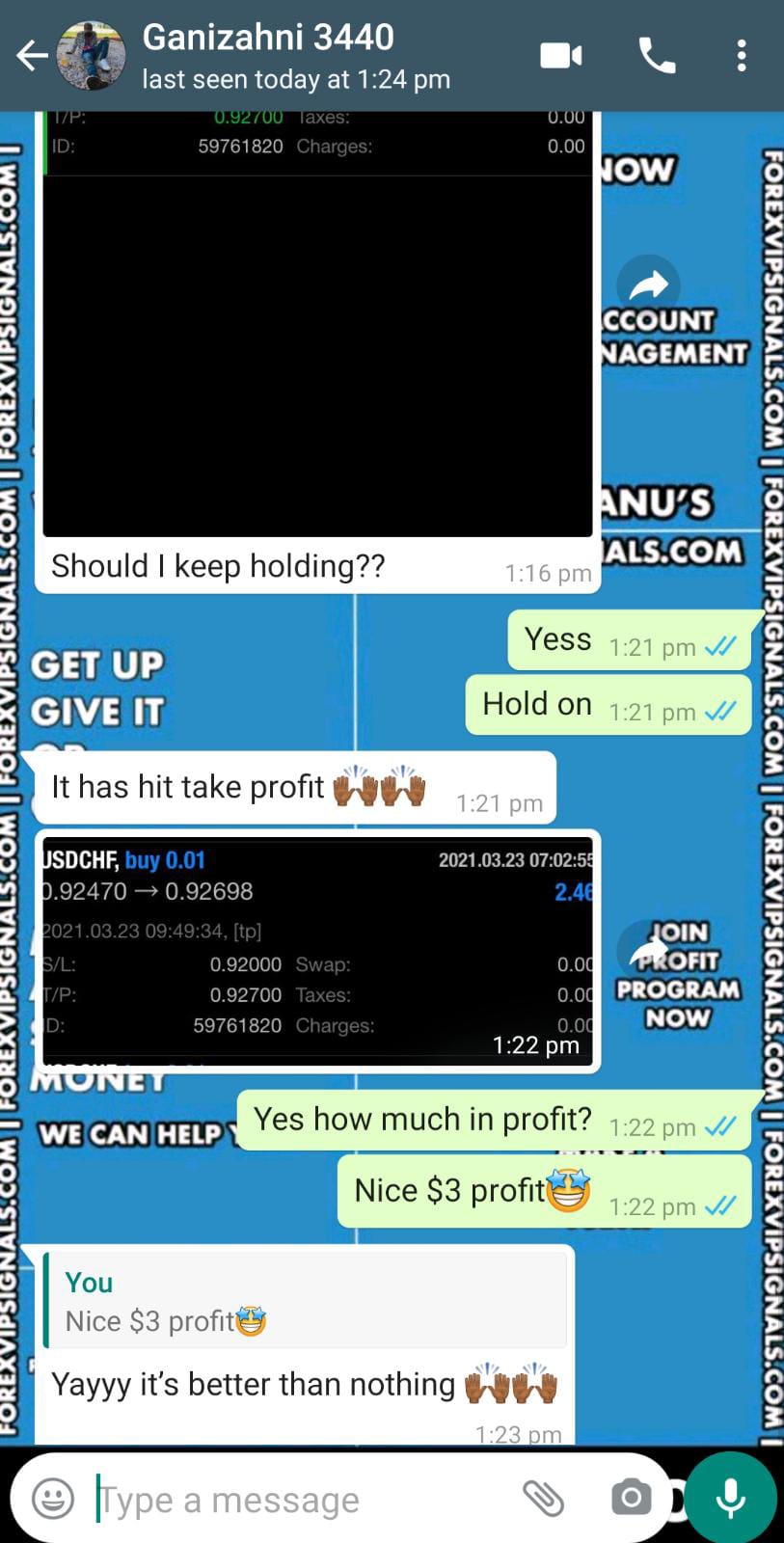Image resolution: width=784 pixels, height=1543 pixels.
Task: Open the emoji picker
Action: [53, 1499]
